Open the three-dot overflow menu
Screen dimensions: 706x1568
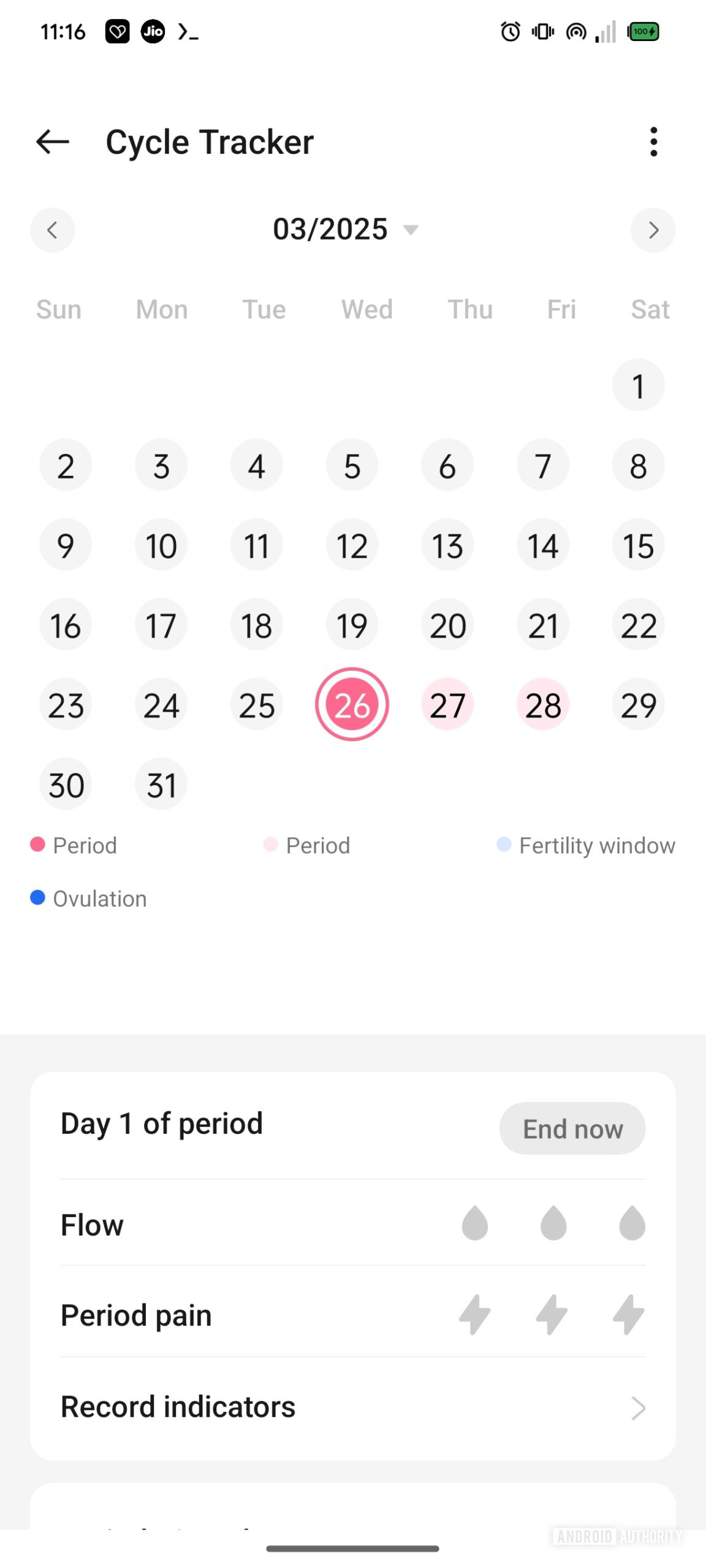[x=653, y=142]
